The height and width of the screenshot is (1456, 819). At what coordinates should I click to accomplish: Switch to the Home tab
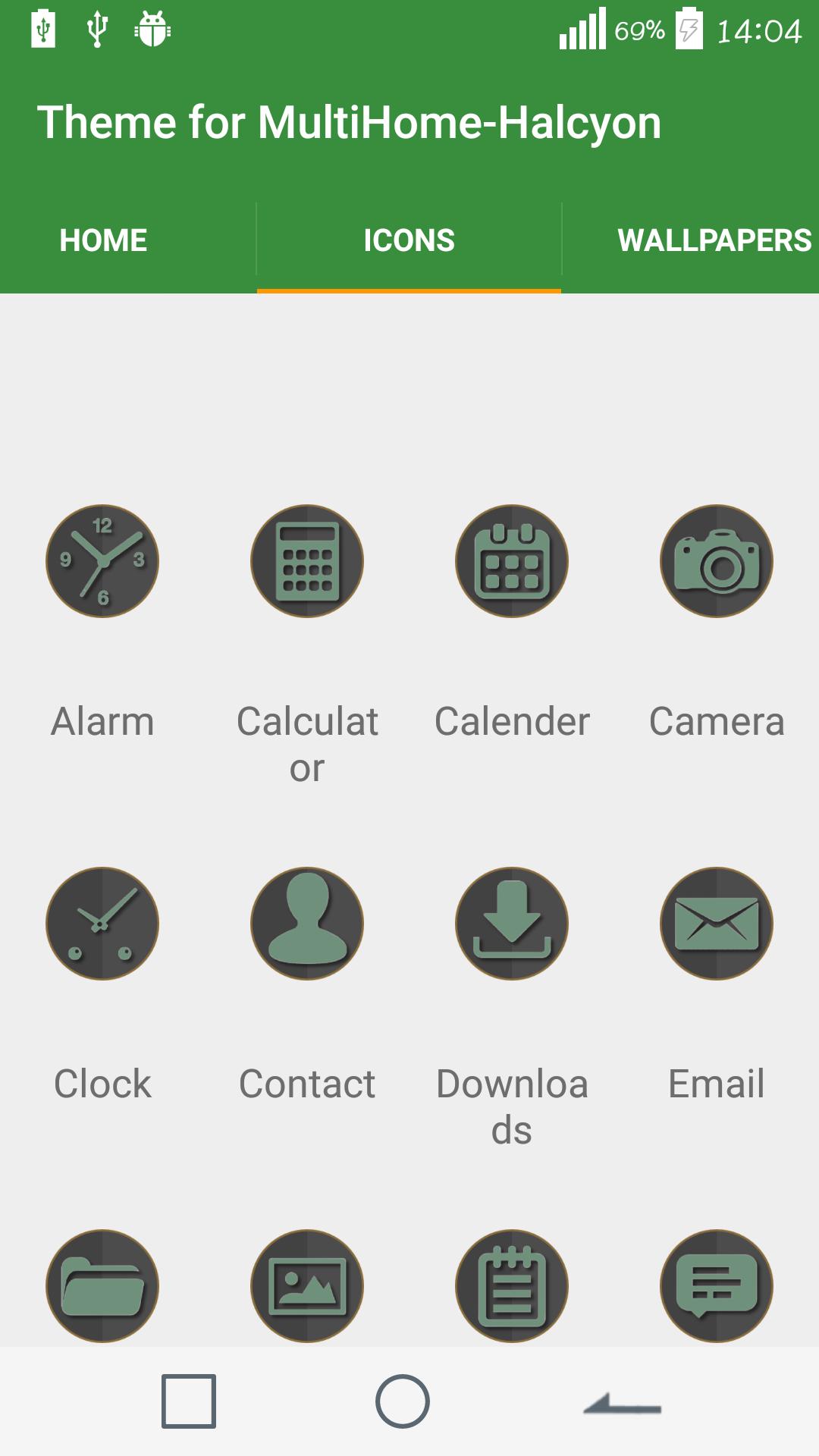(x=104, y=240)
